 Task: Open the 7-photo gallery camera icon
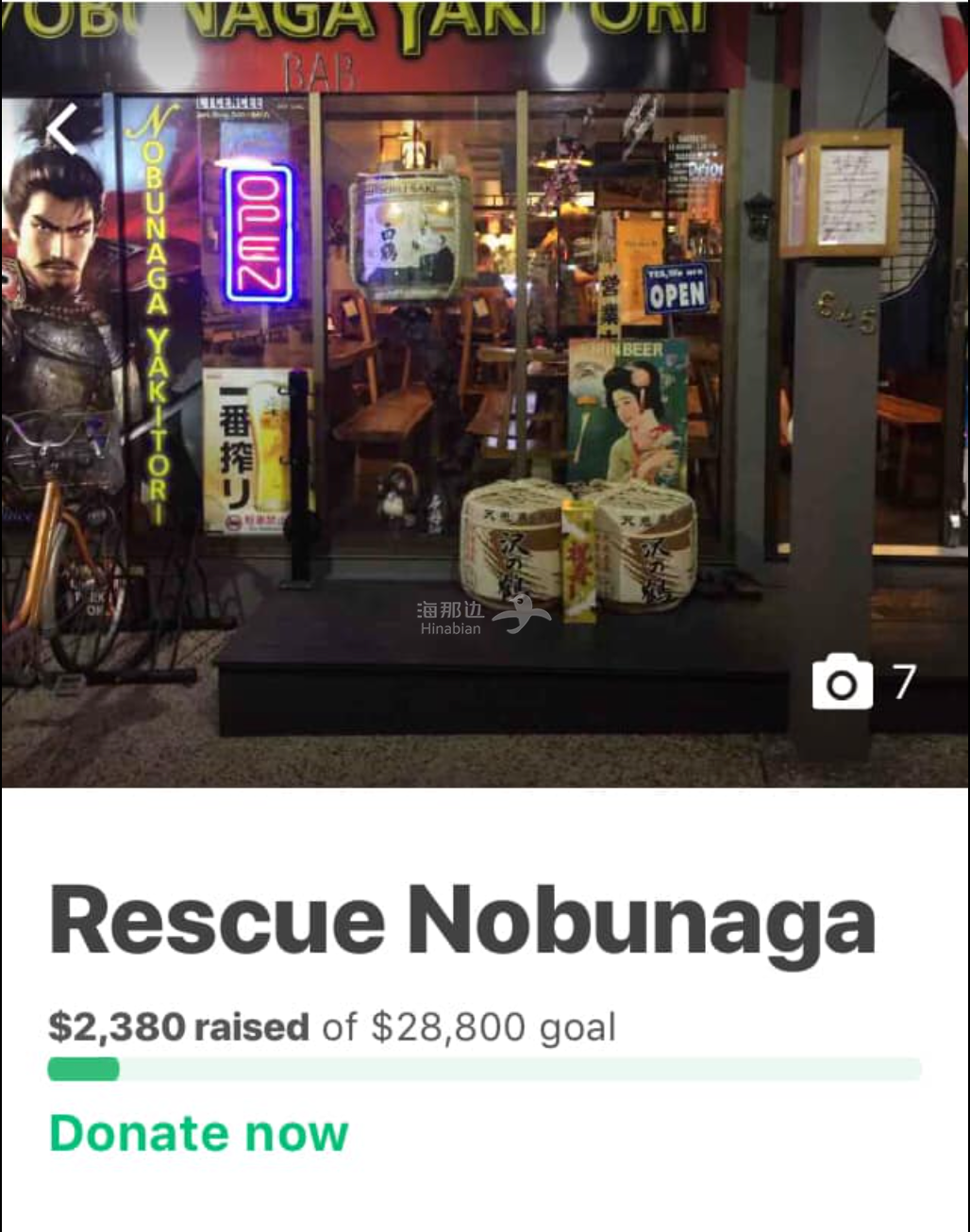(x=842, y=682)
